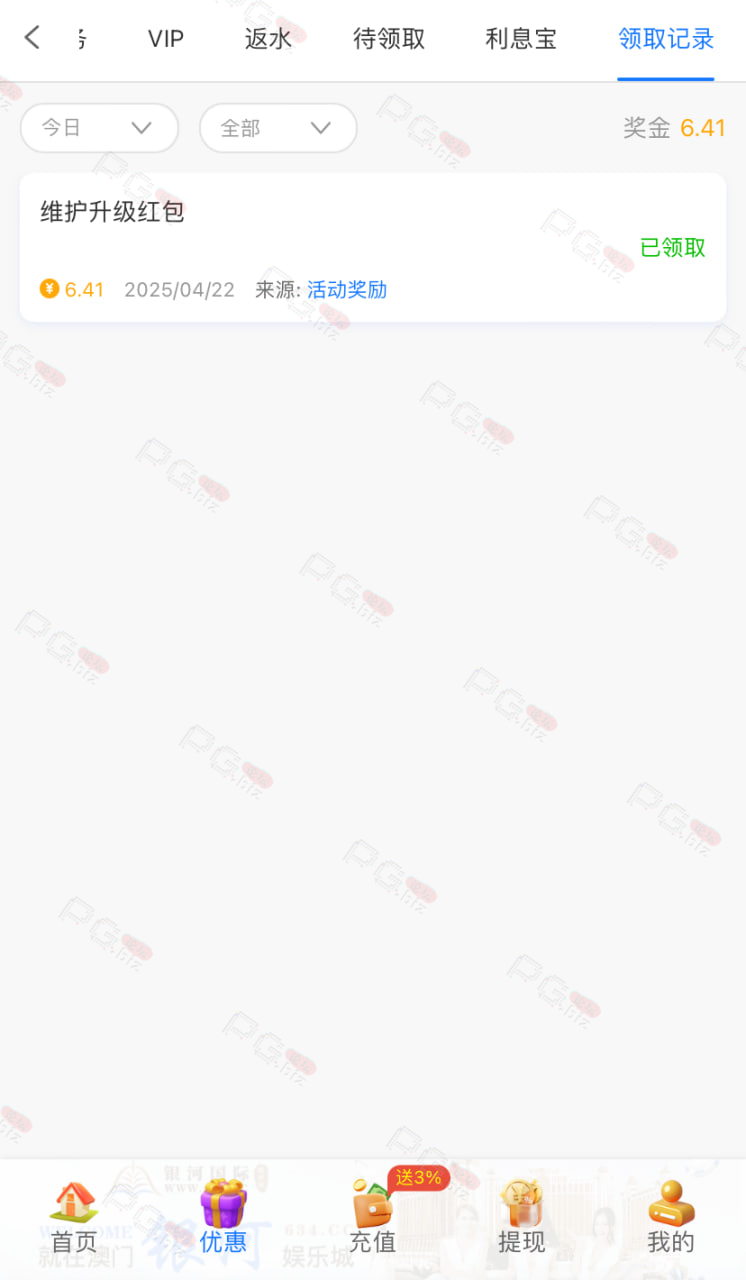Open the 返水 tab
The image size is (746, 1280).
coord(268,39)
